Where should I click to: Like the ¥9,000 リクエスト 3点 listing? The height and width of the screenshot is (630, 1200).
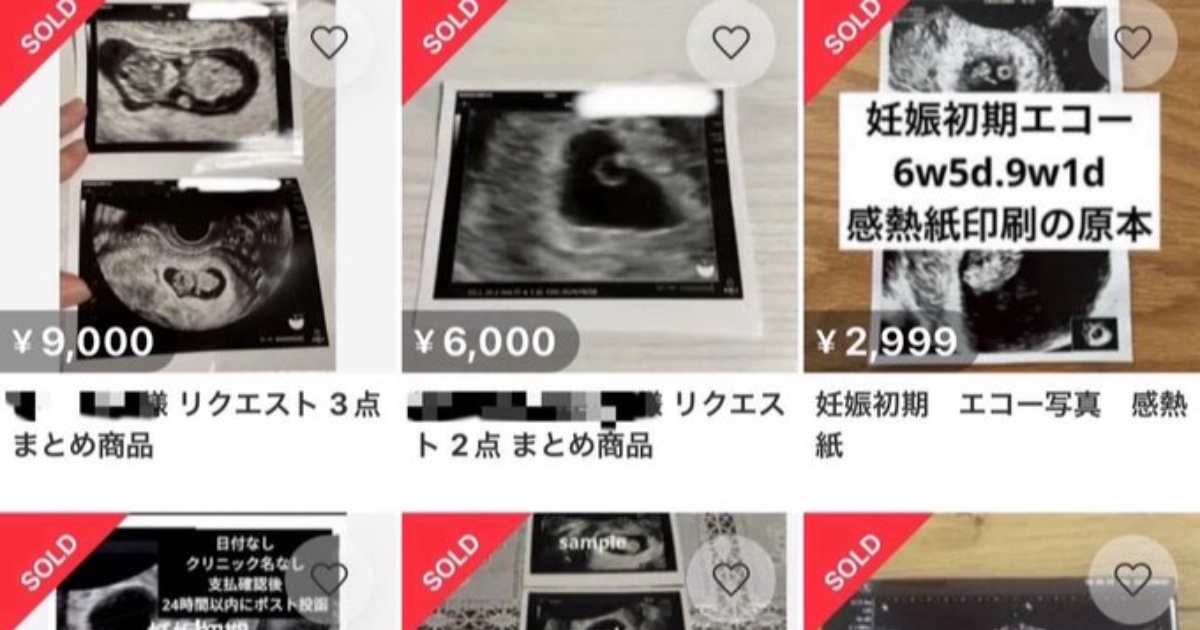click(x=329, y=42)
